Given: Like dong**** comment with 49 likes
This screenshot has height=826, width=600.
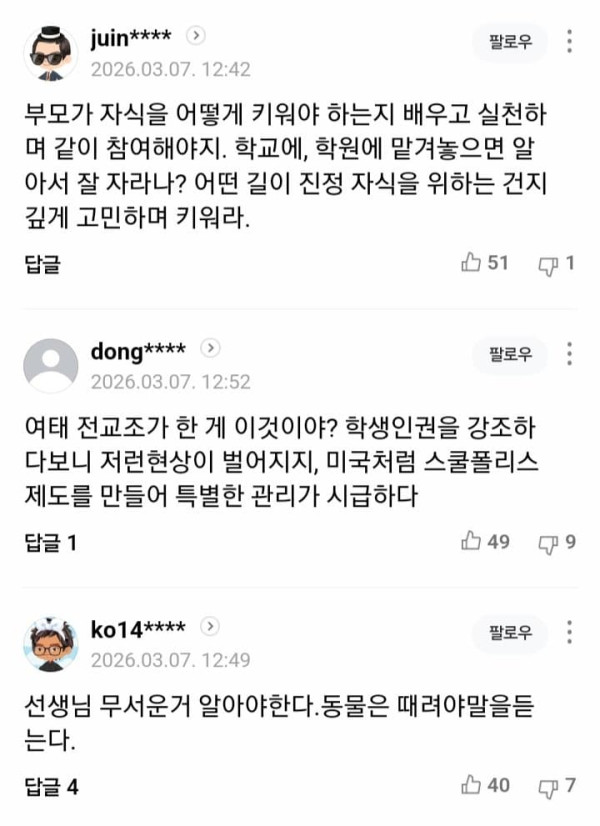Looking at the screenshot, I should pos(484,541).
